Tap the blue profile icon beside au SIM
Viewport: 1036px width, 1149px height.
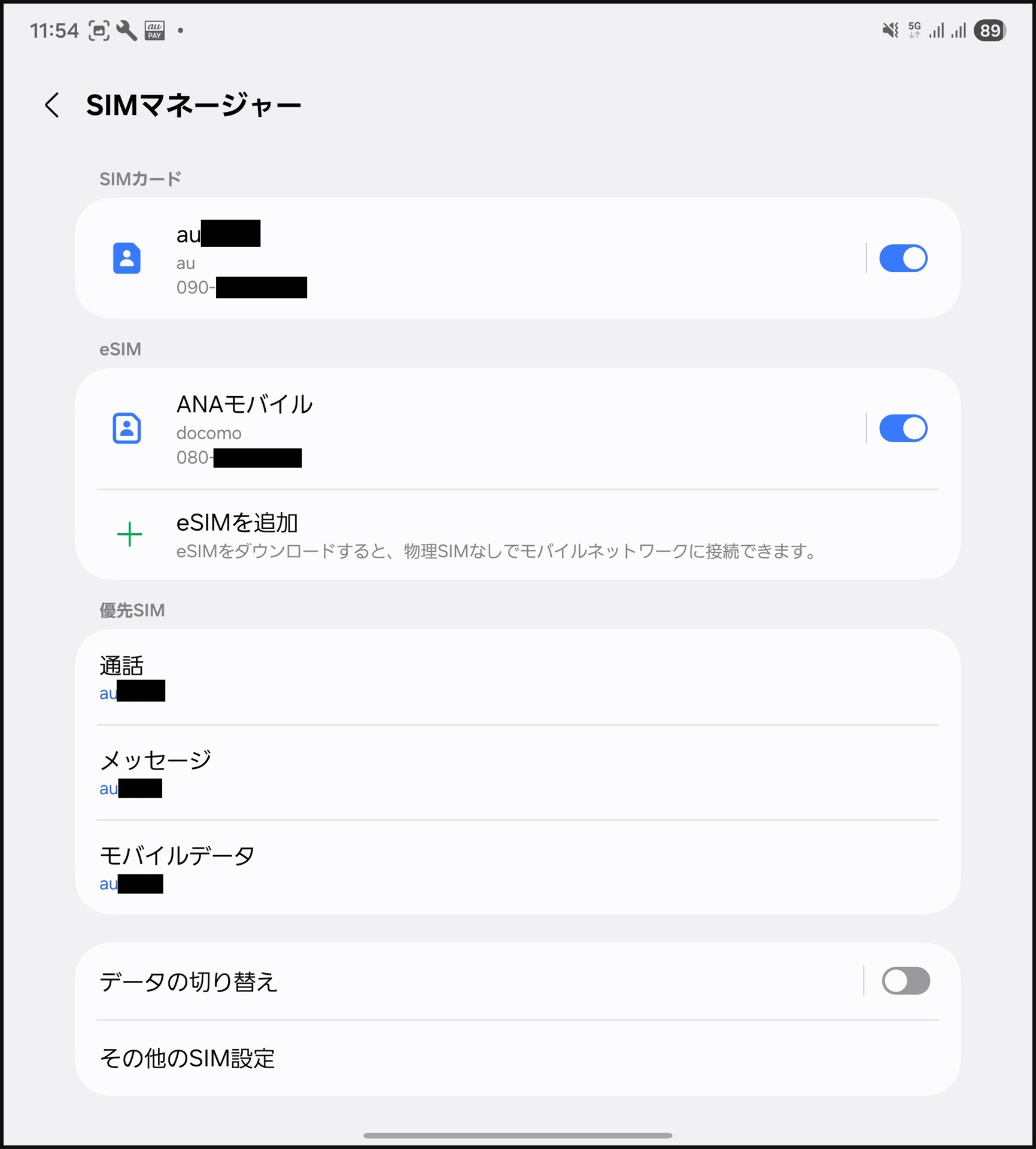[x=127, y=259]
